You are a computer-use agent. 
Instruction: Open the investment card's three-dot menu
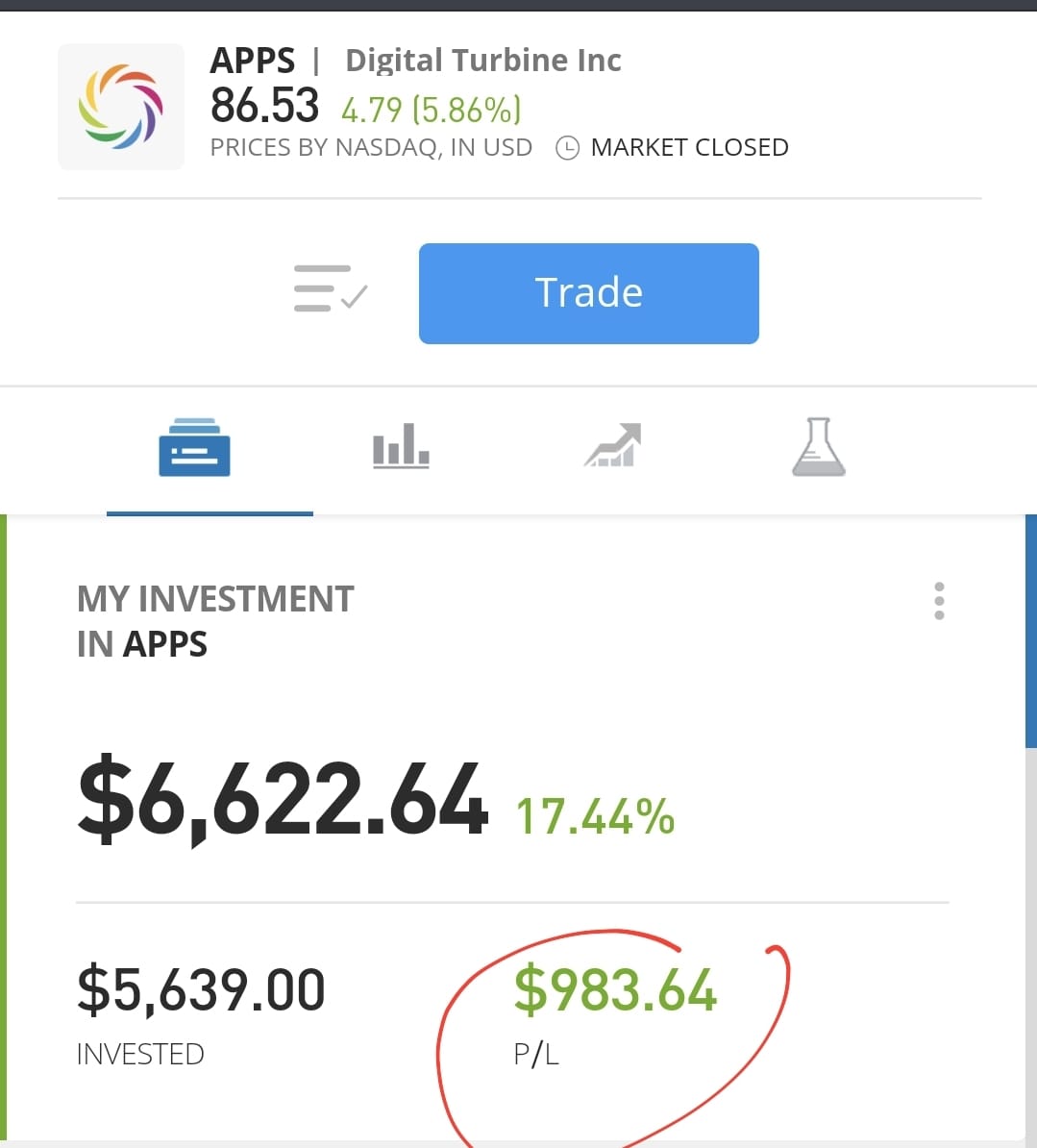coord(939,601)
